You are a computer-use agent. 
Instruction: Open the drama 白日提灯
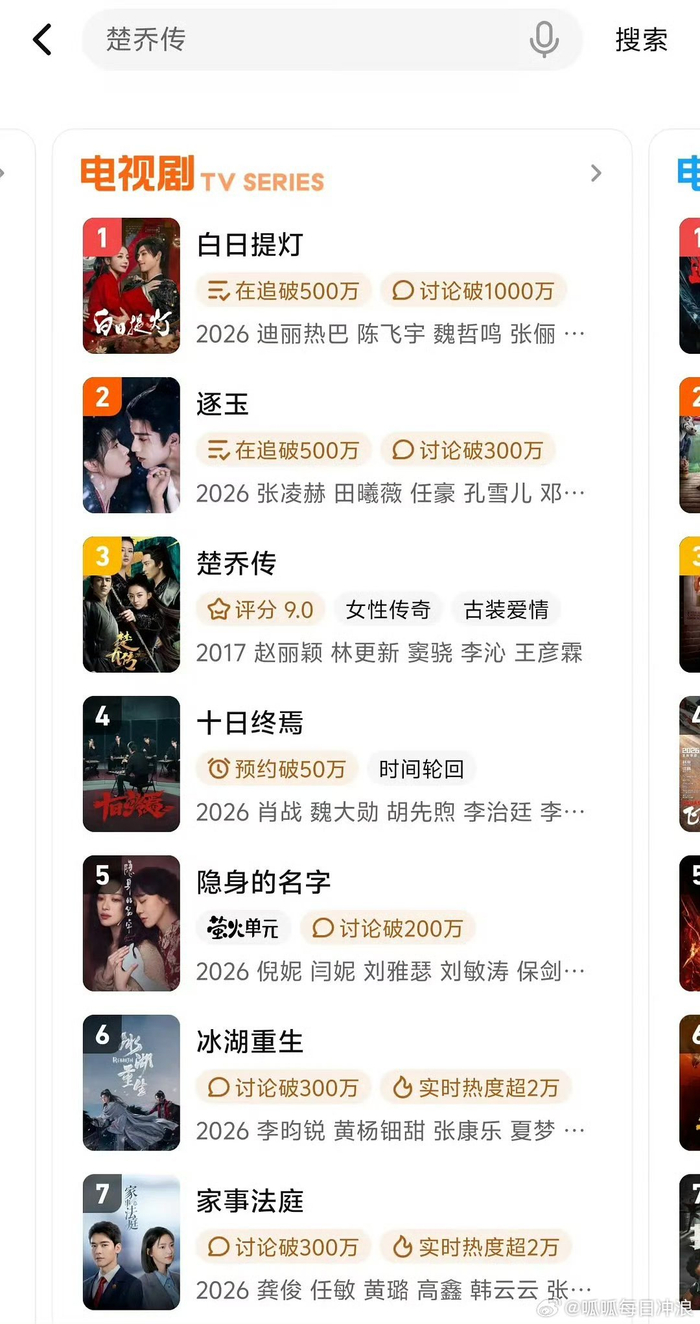[250, 245]
